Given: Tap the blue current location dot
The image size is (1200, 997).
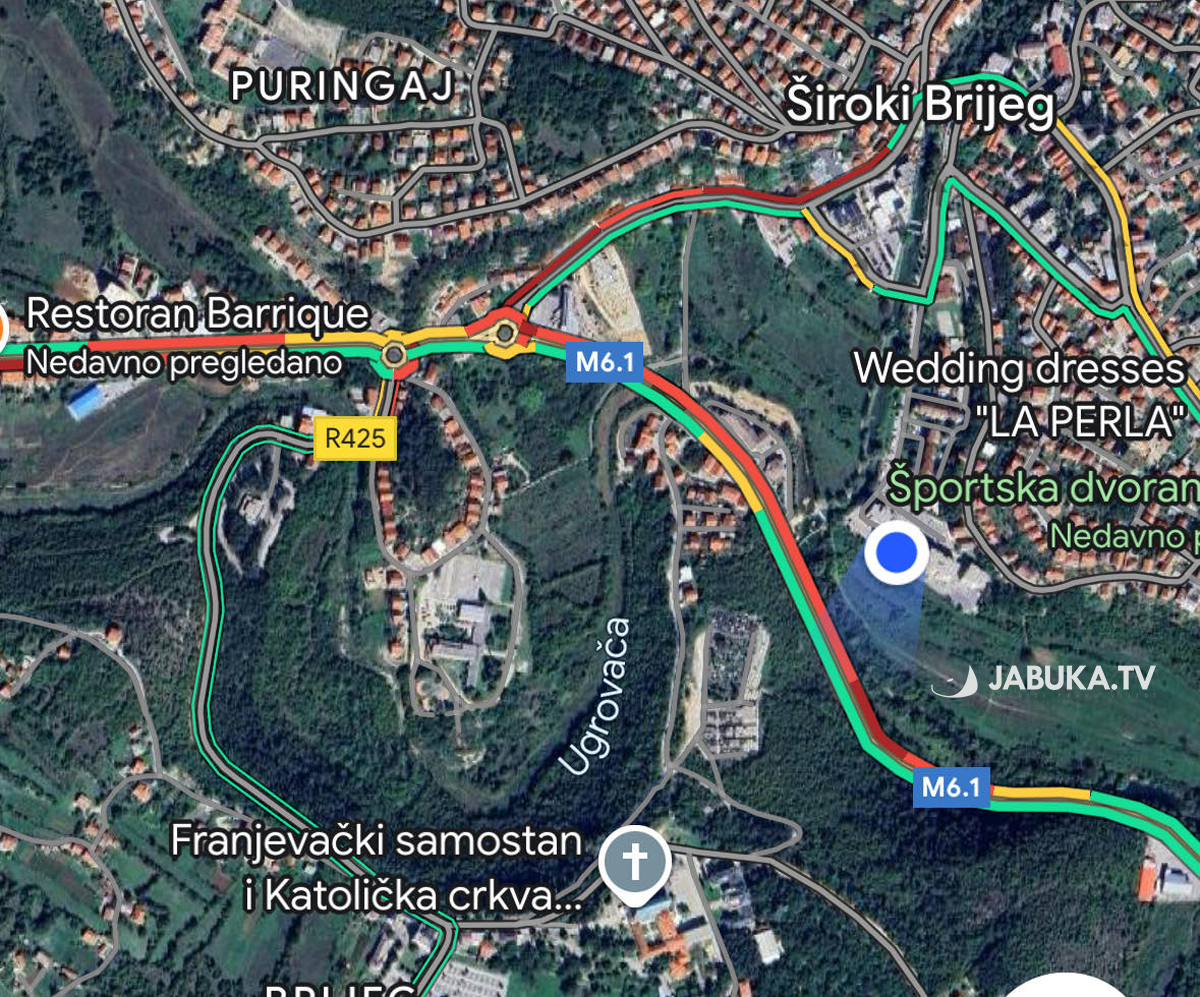Looking at the screenshot, I should pyautogui.click(x=896, y=551).
